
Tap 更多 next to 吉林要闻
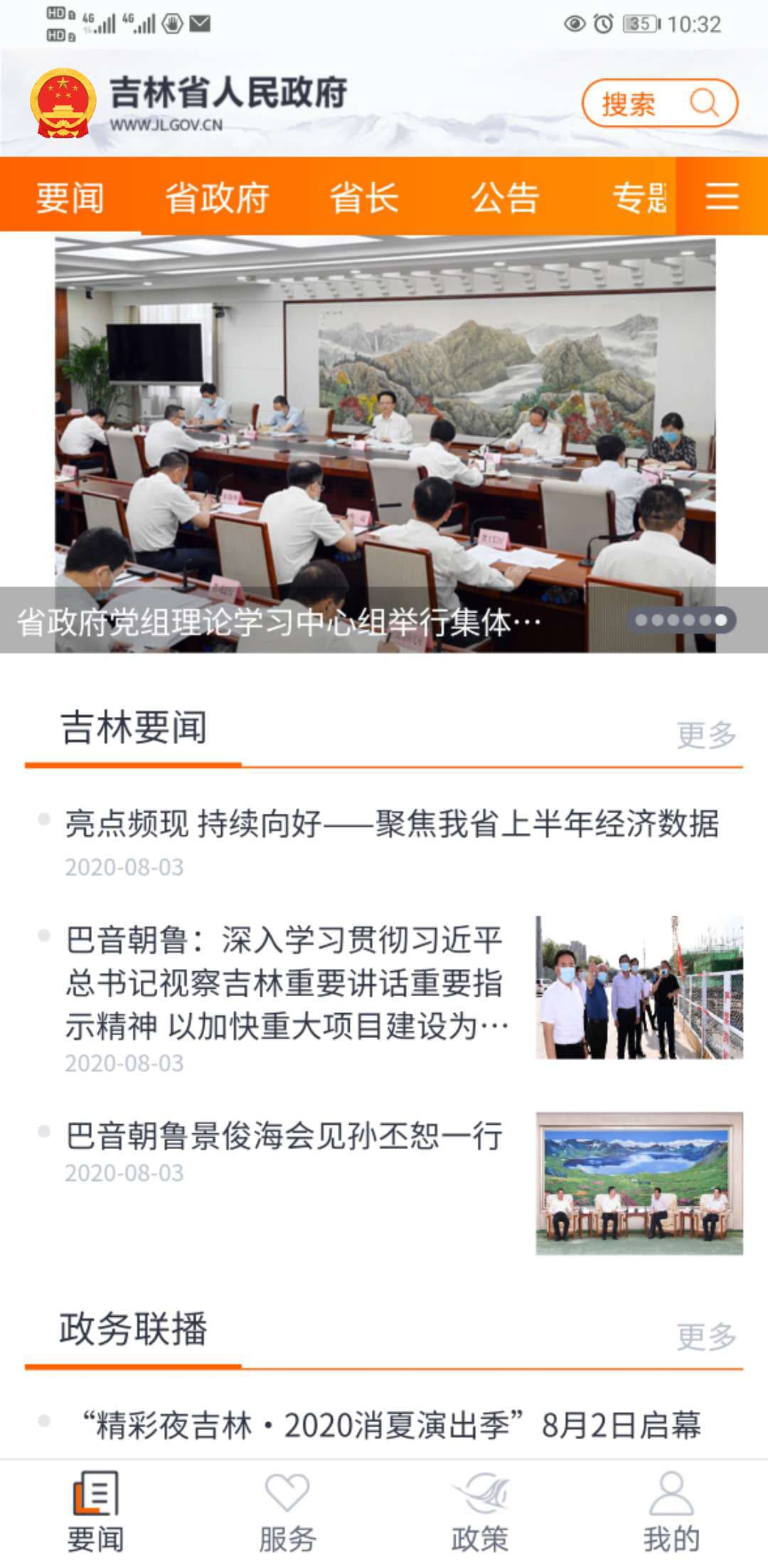[705, 735]
